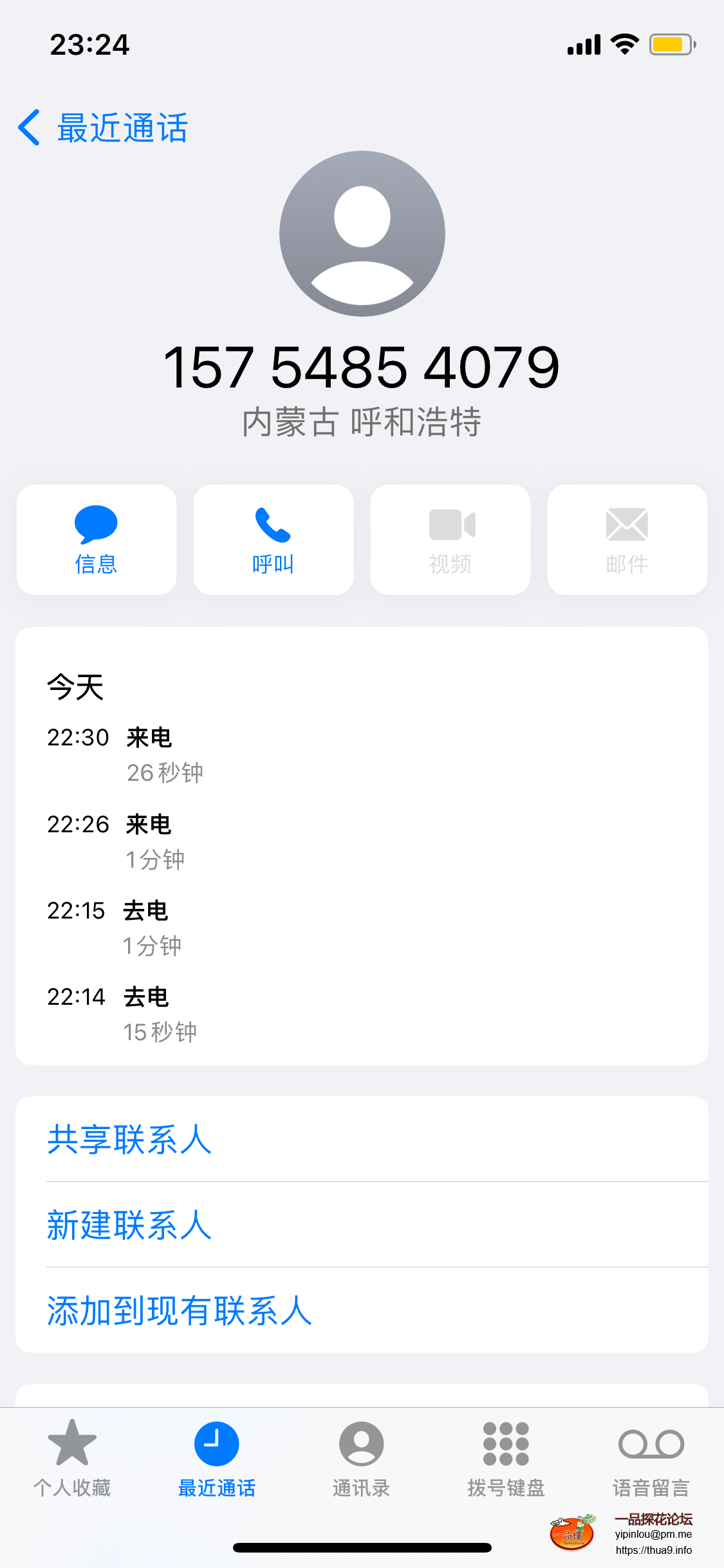
Task: Tap 共享联系人 to share contact
Action: click(x=129, y=1139)
